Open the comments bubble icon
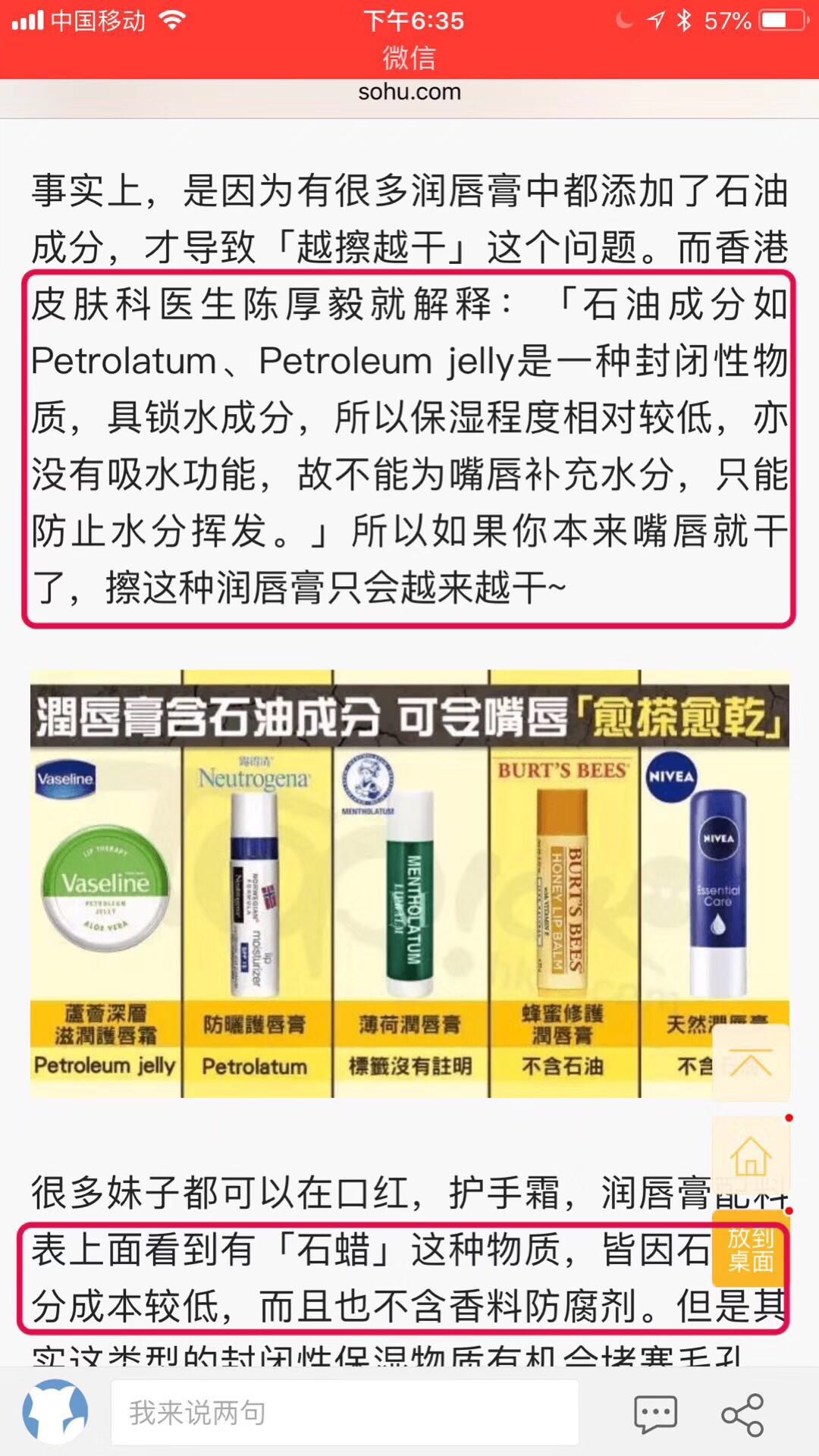Image resolution: width=819 pixels, height=1456 pixels. pyautogui.click(x=655, y=1414)
